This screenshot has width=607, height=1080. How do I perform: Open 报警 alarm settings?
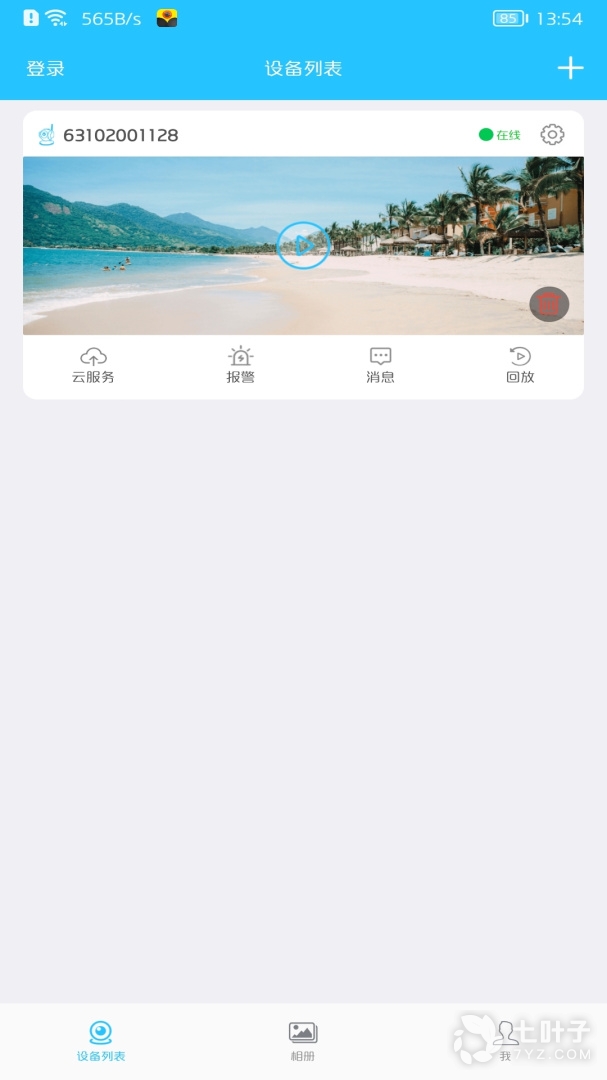click(241, 365)
